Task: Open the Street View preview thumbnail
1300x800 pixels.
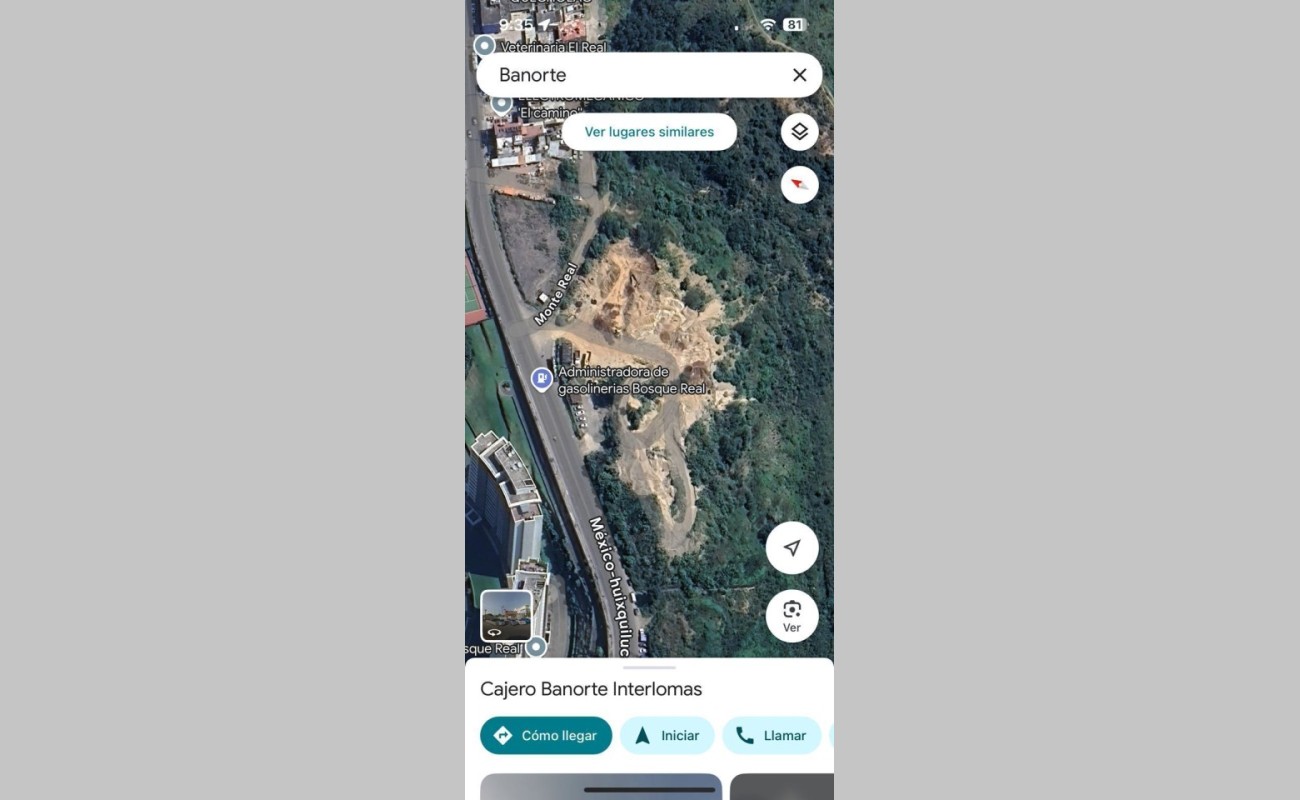Action: (x=506, y=615)
